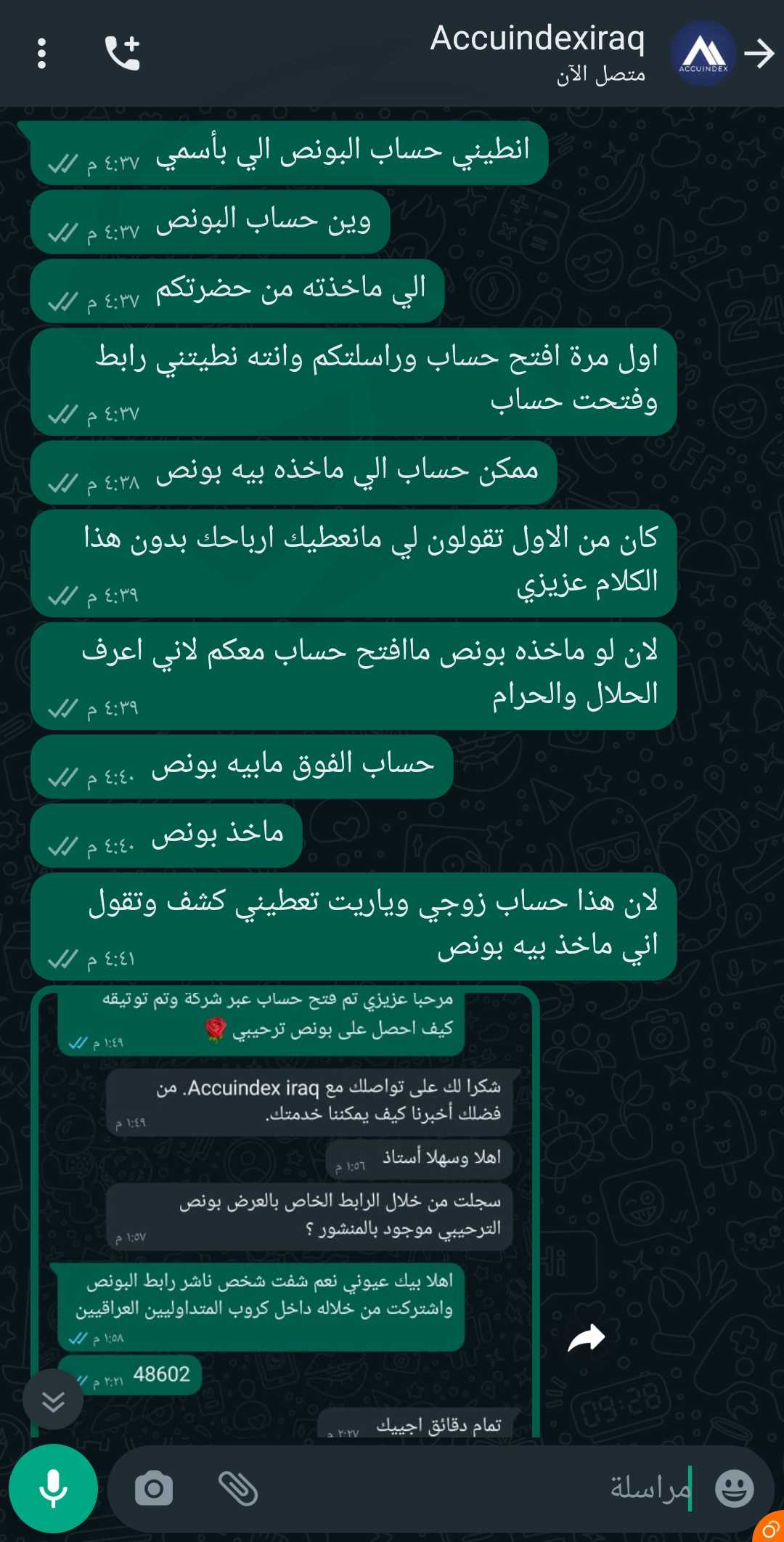The height and width of the screenshot is (1542, 784).
Task: Jump to the latest messages
Action: coord(53,1400)
